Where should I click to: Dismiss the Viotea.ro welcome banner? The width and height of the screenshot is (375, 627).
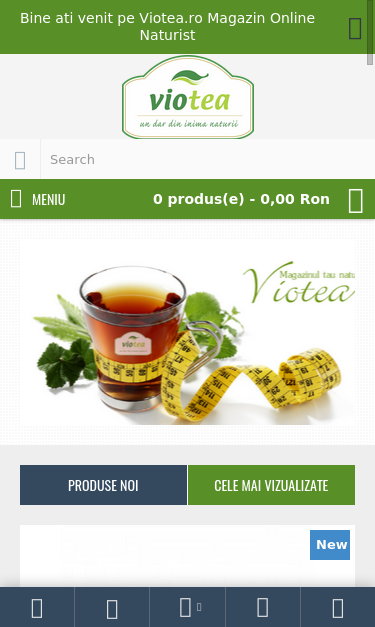(355, 28)
